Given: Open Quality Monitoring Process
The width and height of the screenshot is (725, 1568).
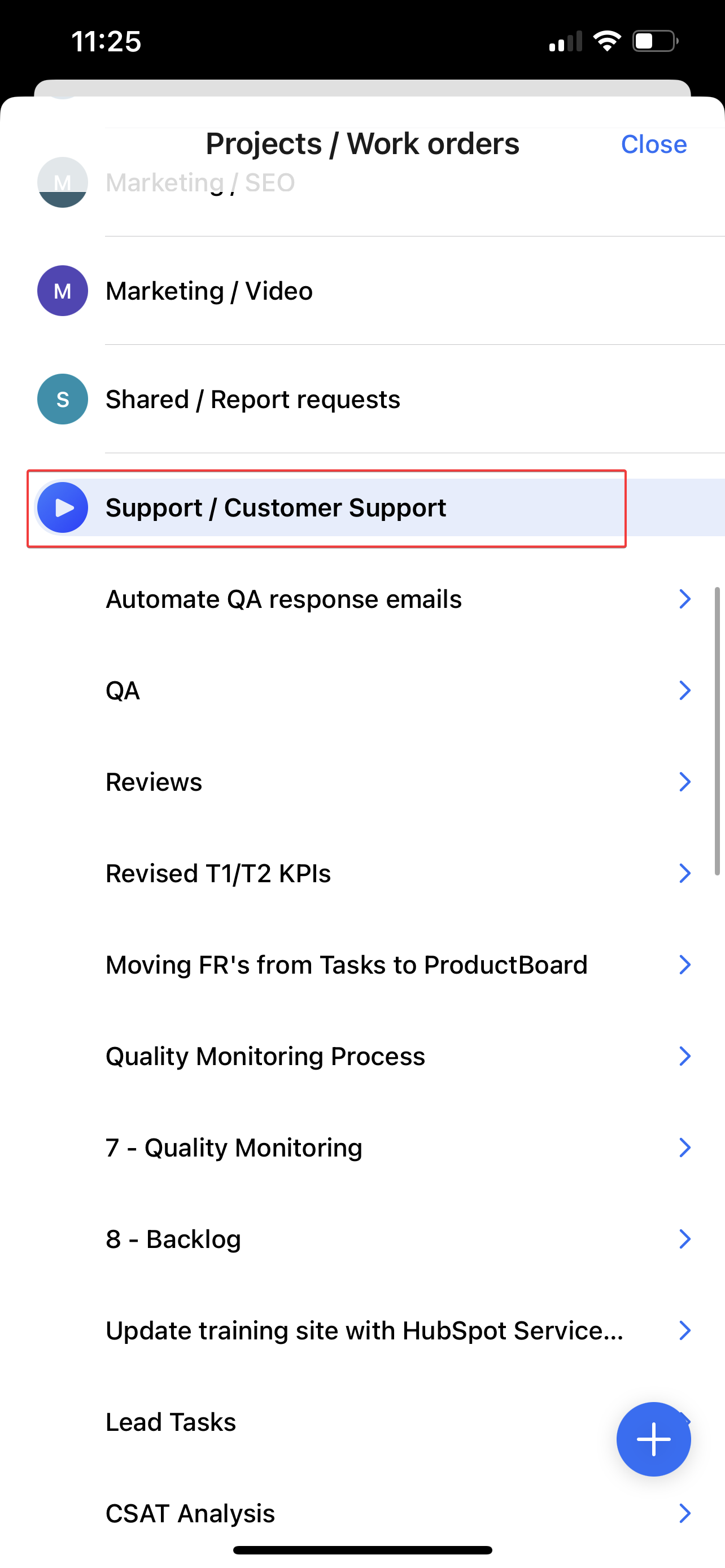Looking at the screenshot, I should [362, 1056].
